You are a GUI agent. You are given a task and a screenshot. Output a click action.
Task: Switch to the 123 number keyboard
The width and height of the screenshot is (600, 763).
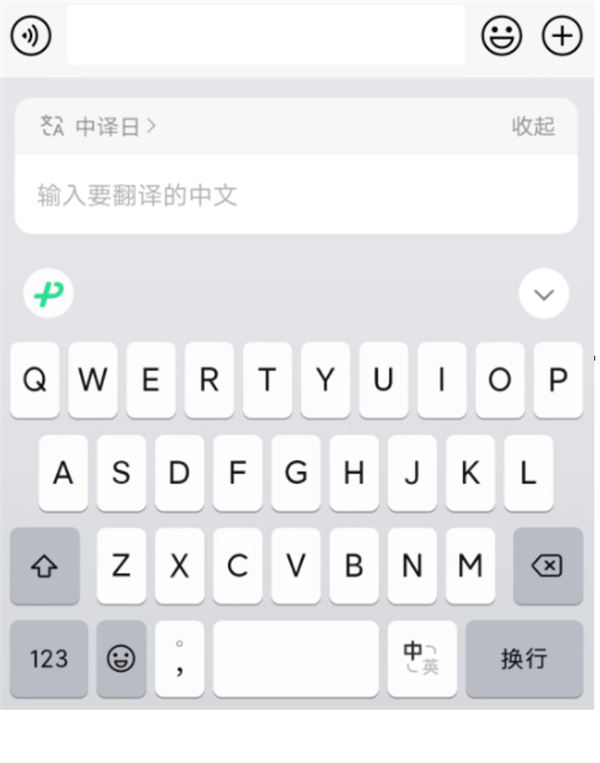coord(48,659)
